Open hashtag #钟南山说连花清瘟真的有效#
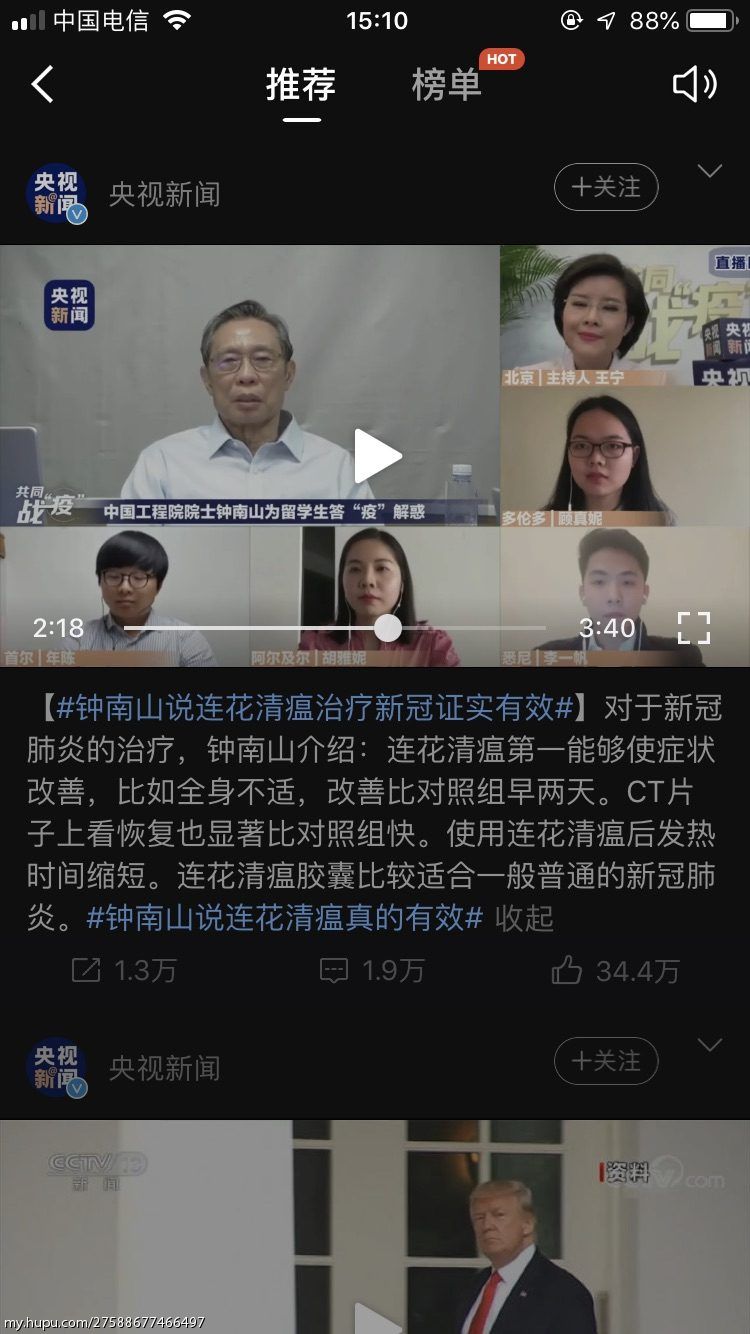 285,917
